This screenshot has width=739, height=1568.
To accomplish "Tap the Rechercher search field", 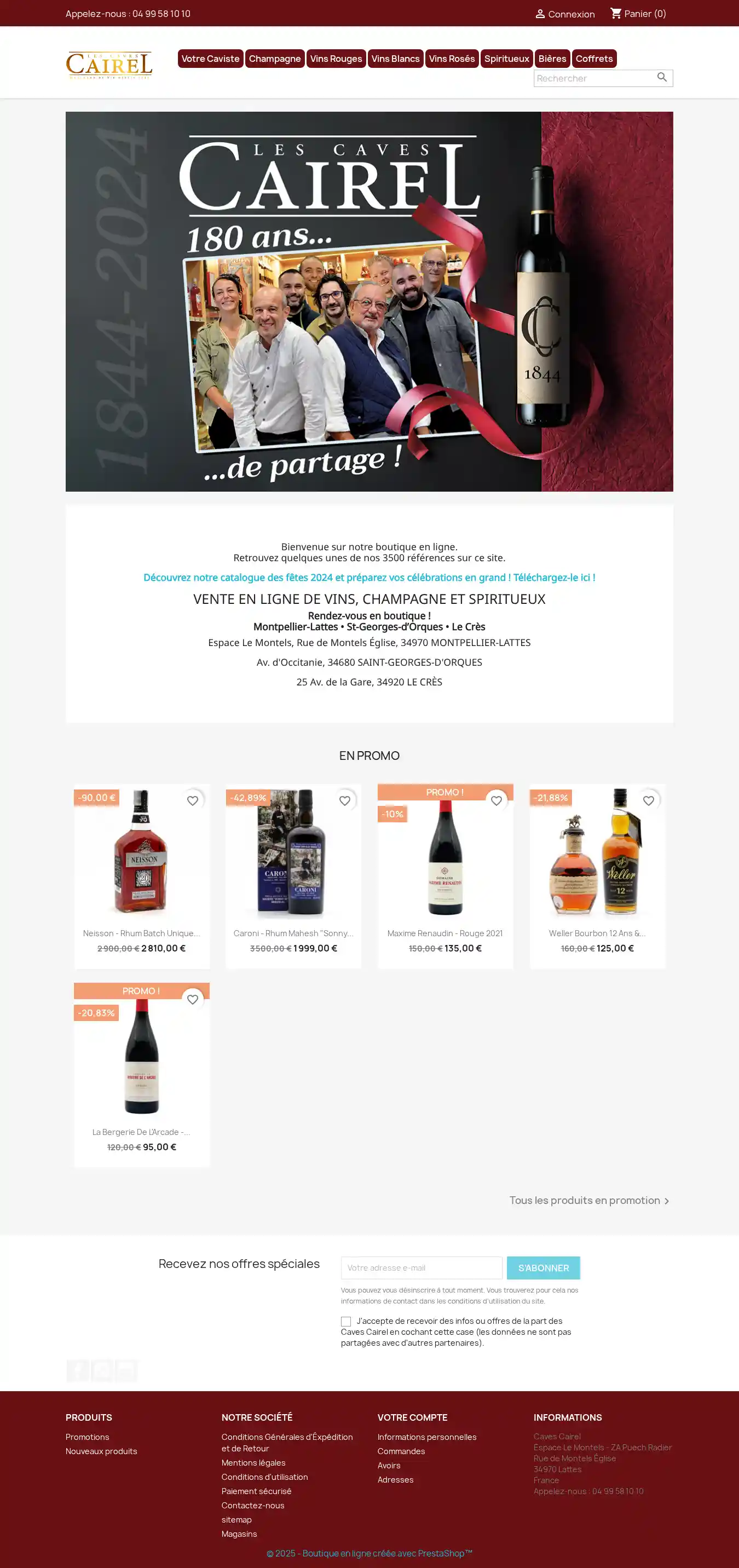I will [x=593, y=78].
